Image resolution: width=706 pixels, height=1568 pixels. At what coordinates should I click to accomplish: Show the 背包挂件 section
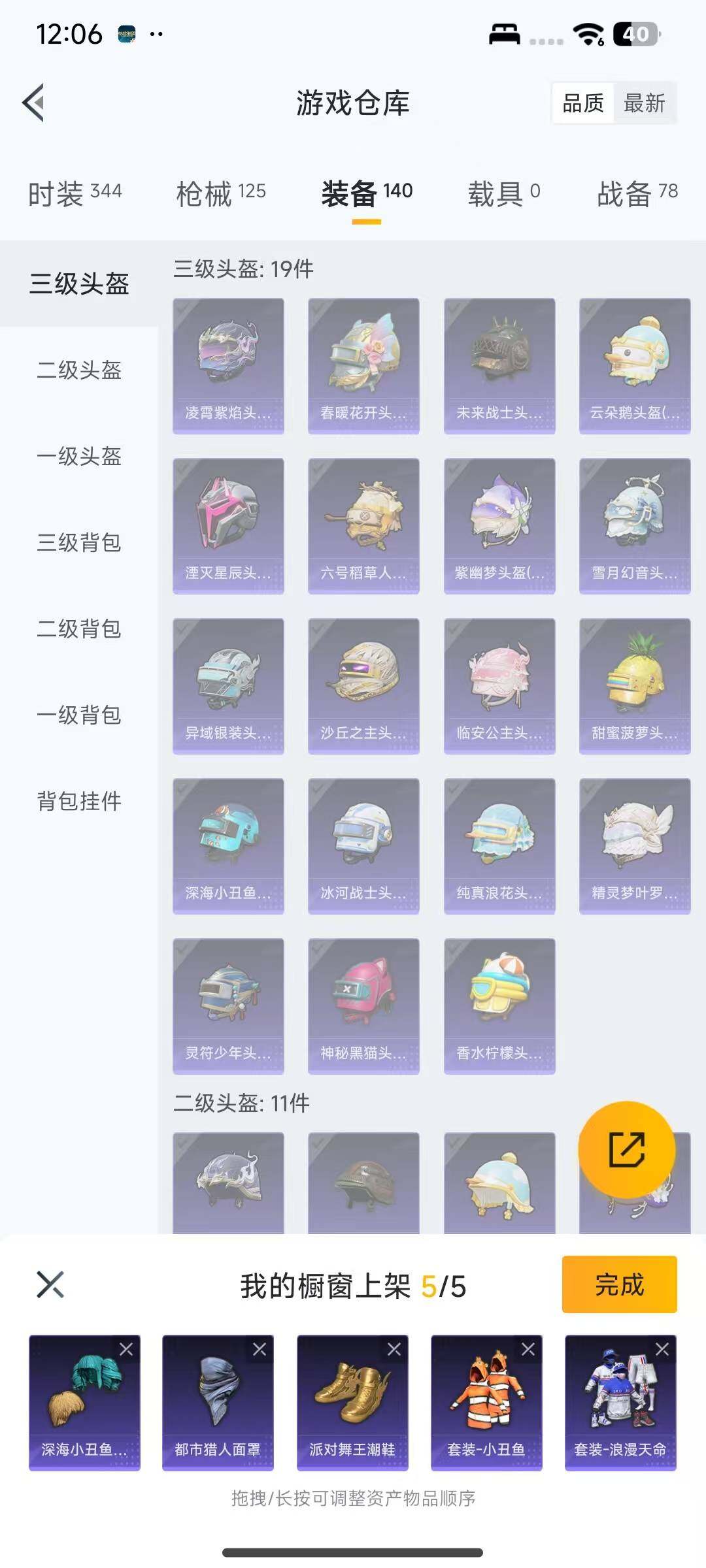click(79, 802)
